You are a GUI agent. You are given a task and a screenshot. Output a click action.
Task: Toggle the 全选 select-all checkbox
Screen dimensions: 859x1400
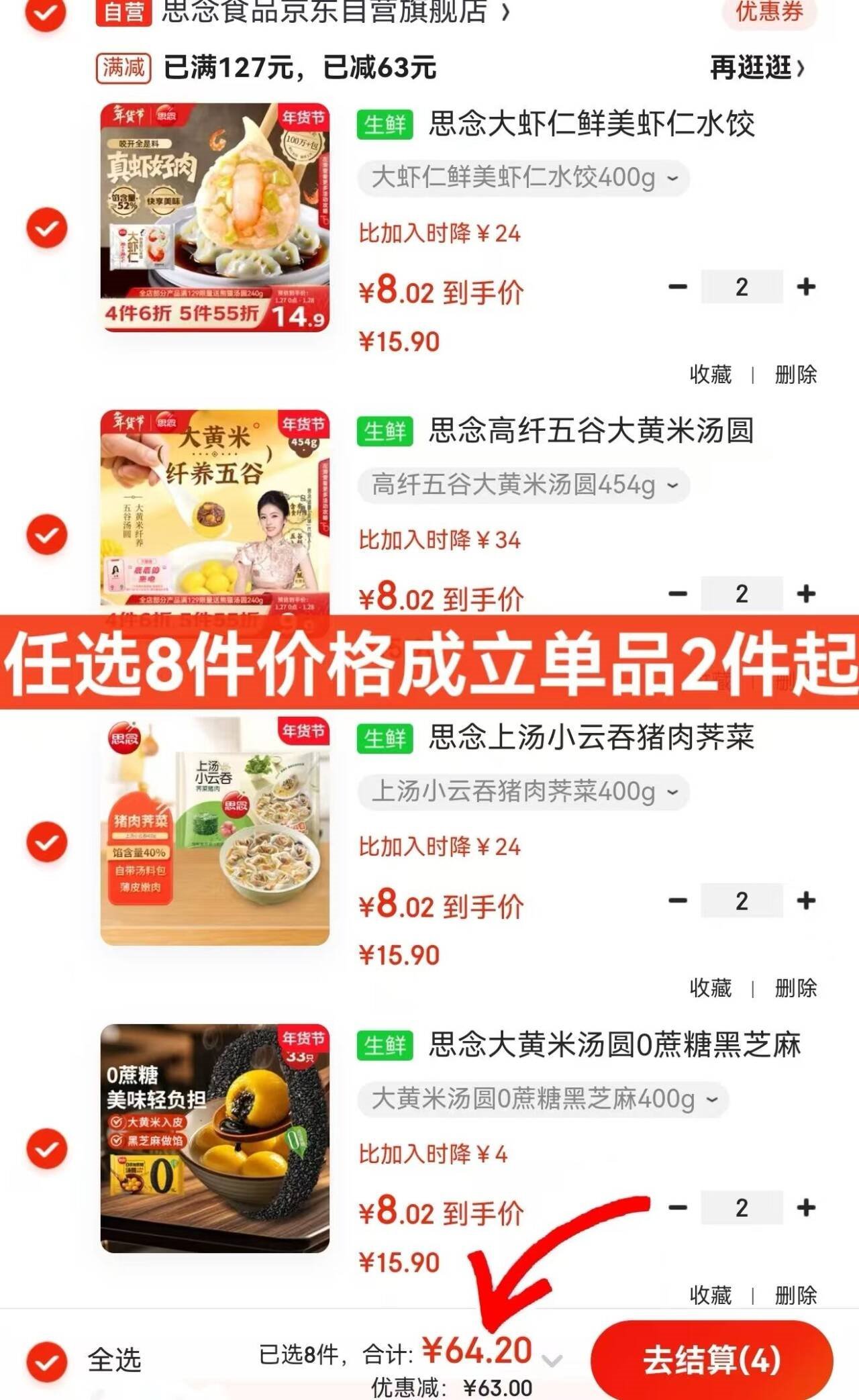click(46, 1361)
